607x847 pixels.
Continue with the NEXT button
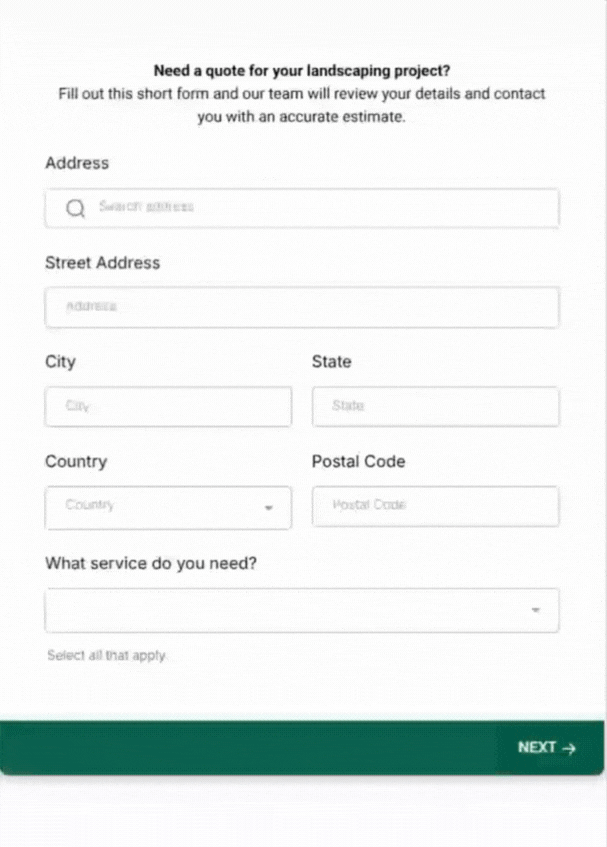pos(546,748)
